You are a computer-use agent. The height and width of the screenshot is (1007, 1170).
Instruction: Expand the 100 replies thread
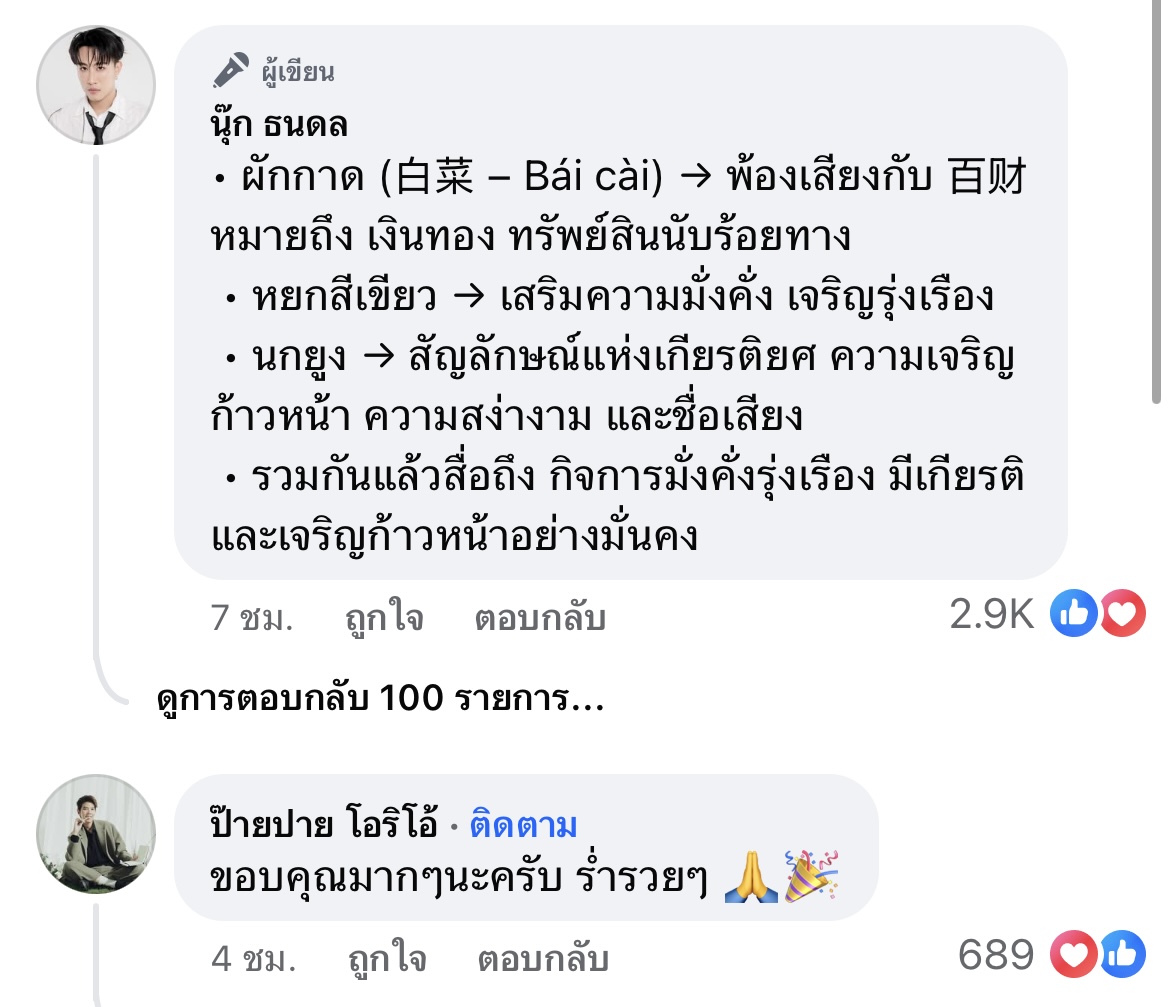pos(380,699)
